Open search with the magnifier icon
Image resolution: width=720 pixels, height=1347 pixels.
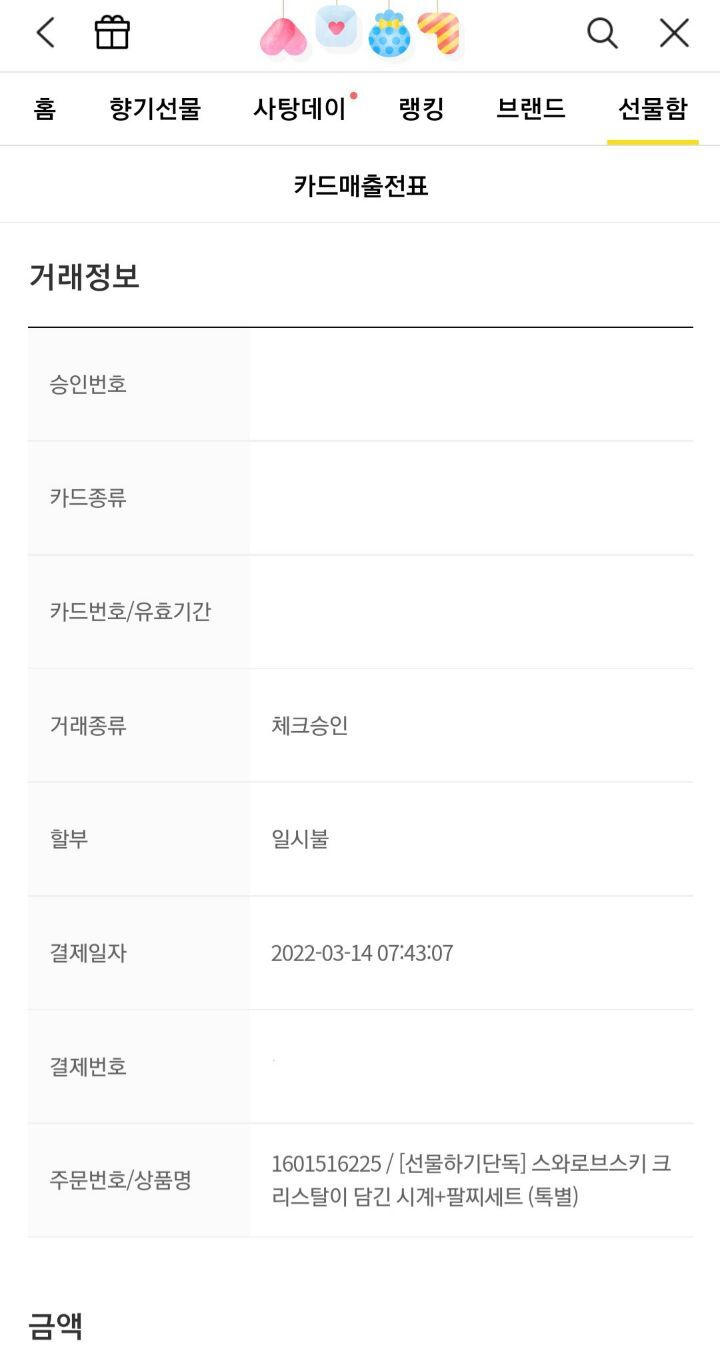[x=602, y=33]
